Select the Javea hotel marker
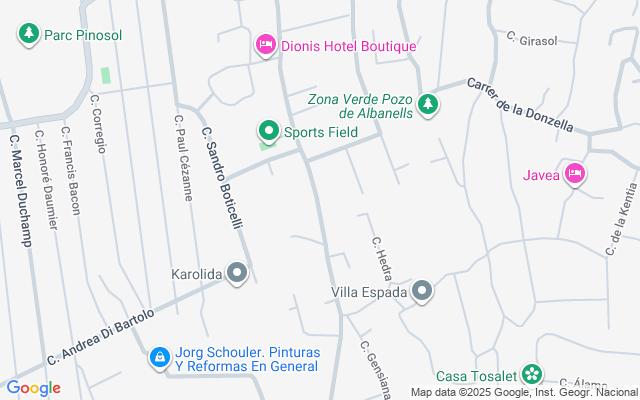This screenshot has width=640, height=400. tap(575, 174)
